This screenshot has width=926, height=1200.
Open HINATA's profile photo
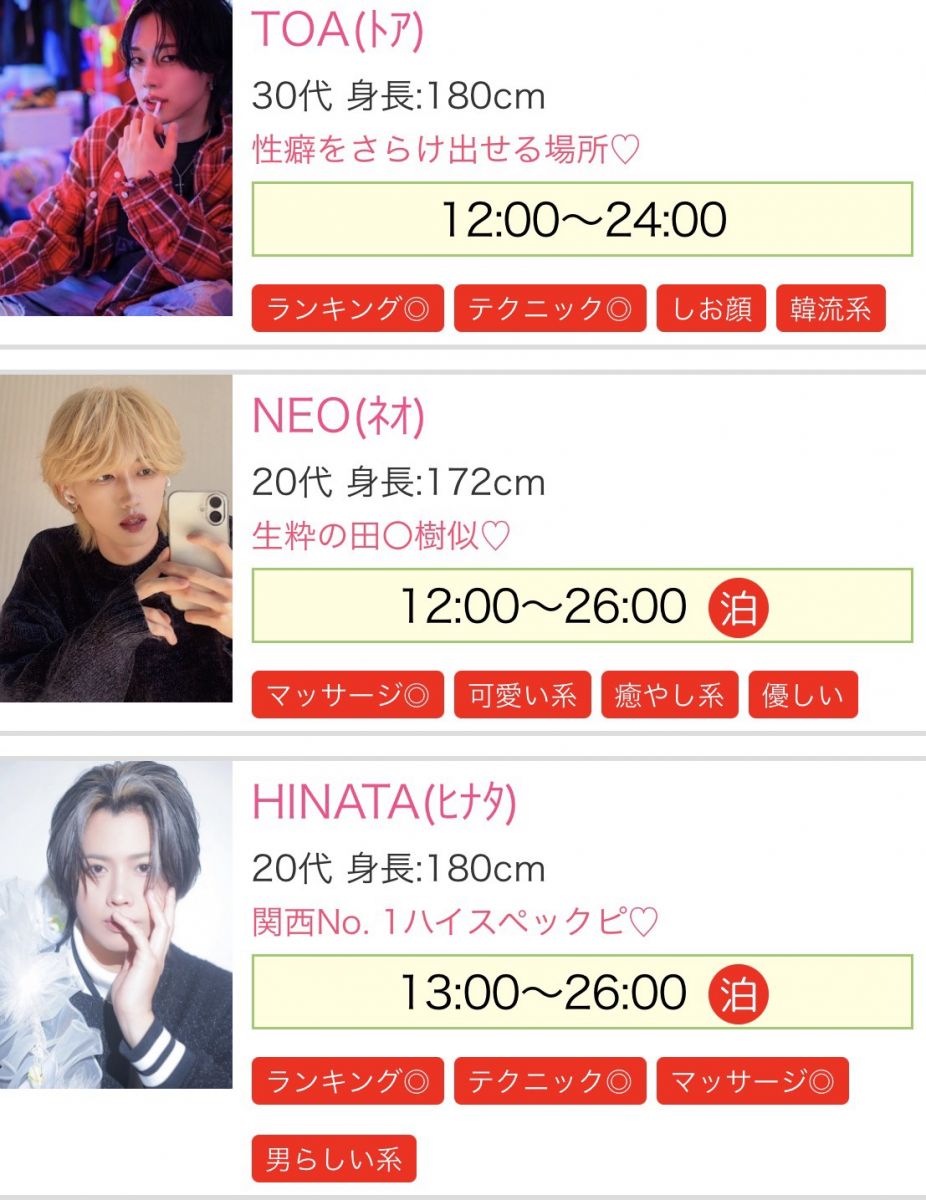(x=116, y=924)
